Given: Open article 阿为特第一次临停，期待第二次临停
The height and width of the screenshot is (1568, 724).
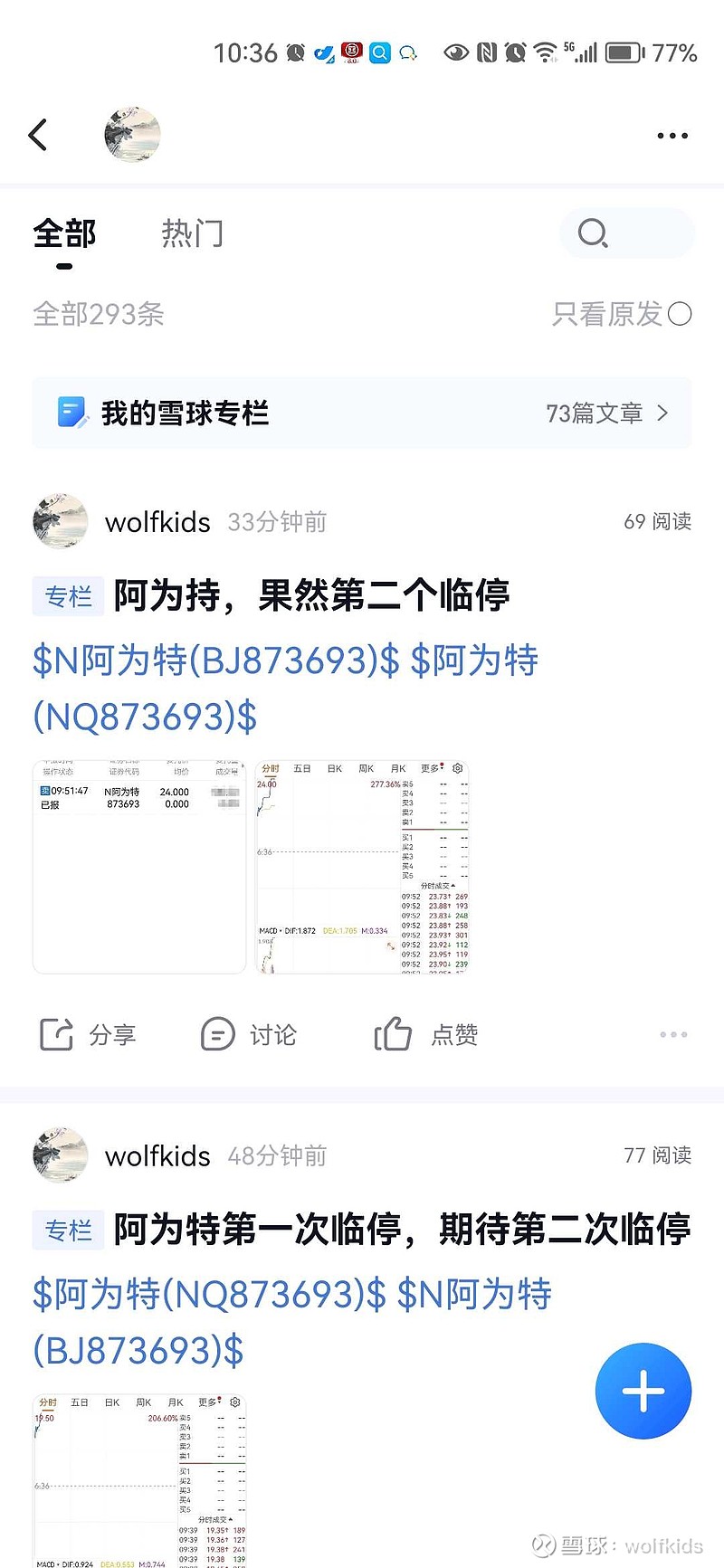Looking at the screenshot, I should [x=402, y=1230].
